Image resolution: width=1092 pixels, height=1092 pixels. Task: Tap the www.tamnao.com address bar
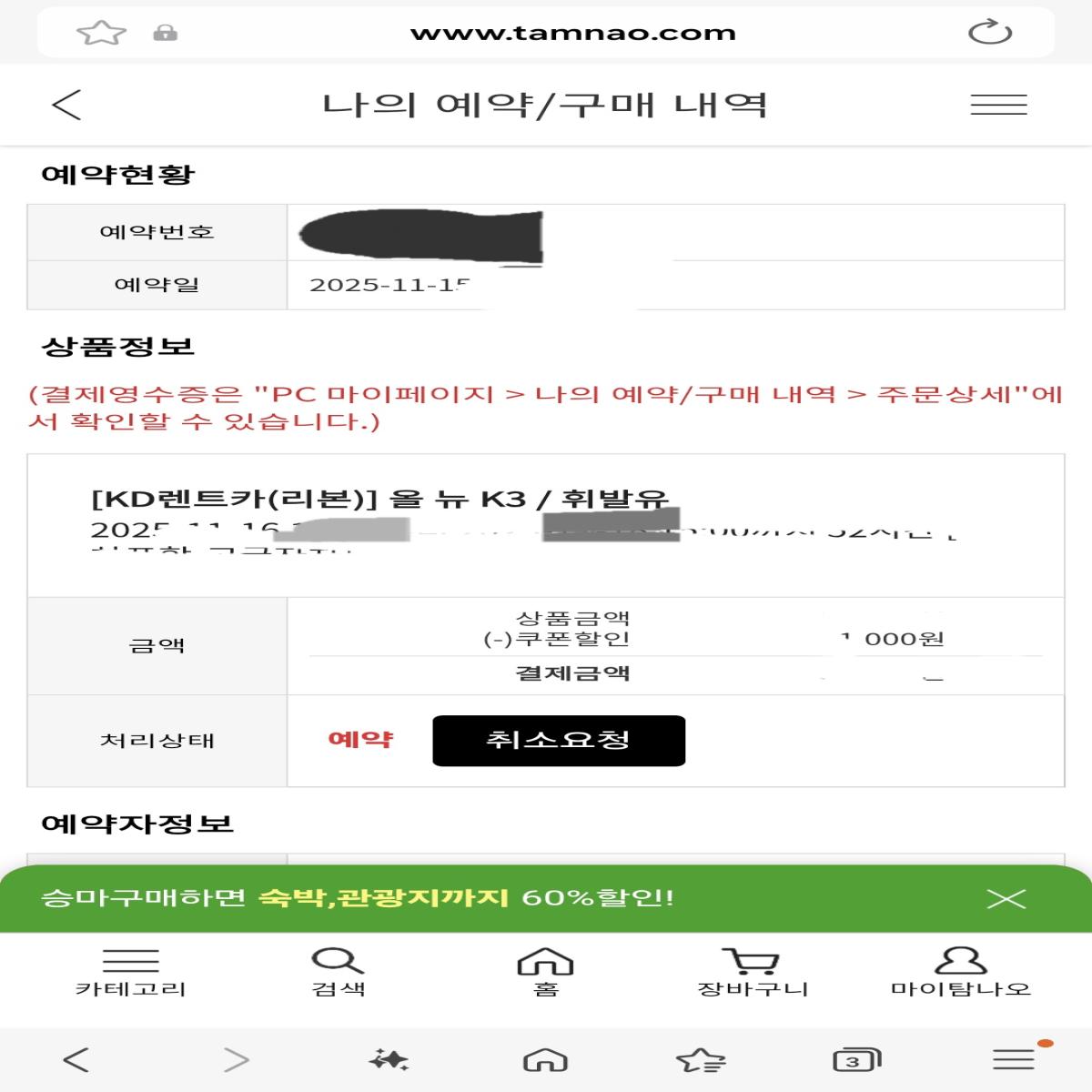click(572, 33)
